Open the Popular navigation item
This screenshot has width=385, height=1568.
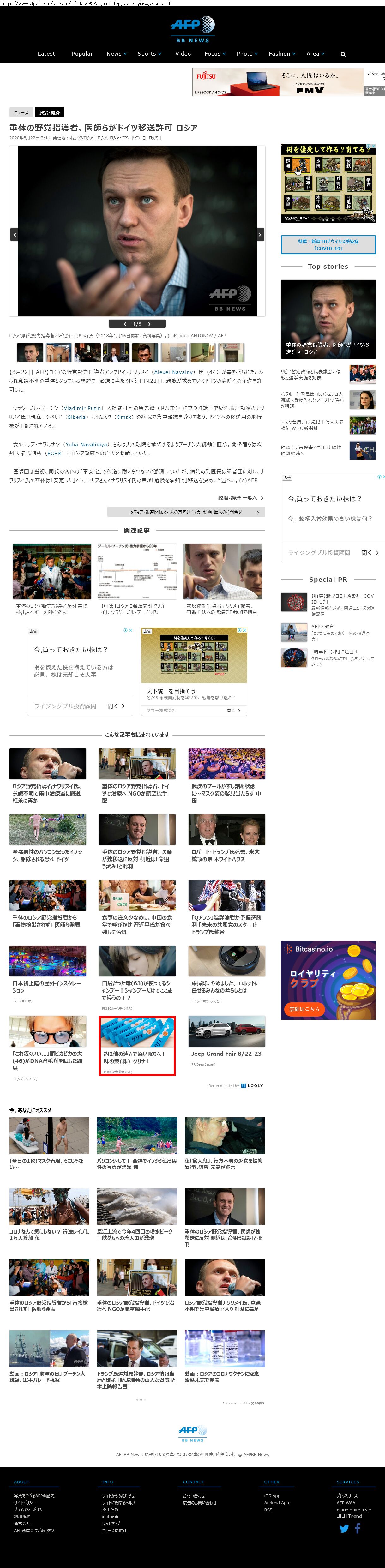pyautogui.click(x=82, y=54)
